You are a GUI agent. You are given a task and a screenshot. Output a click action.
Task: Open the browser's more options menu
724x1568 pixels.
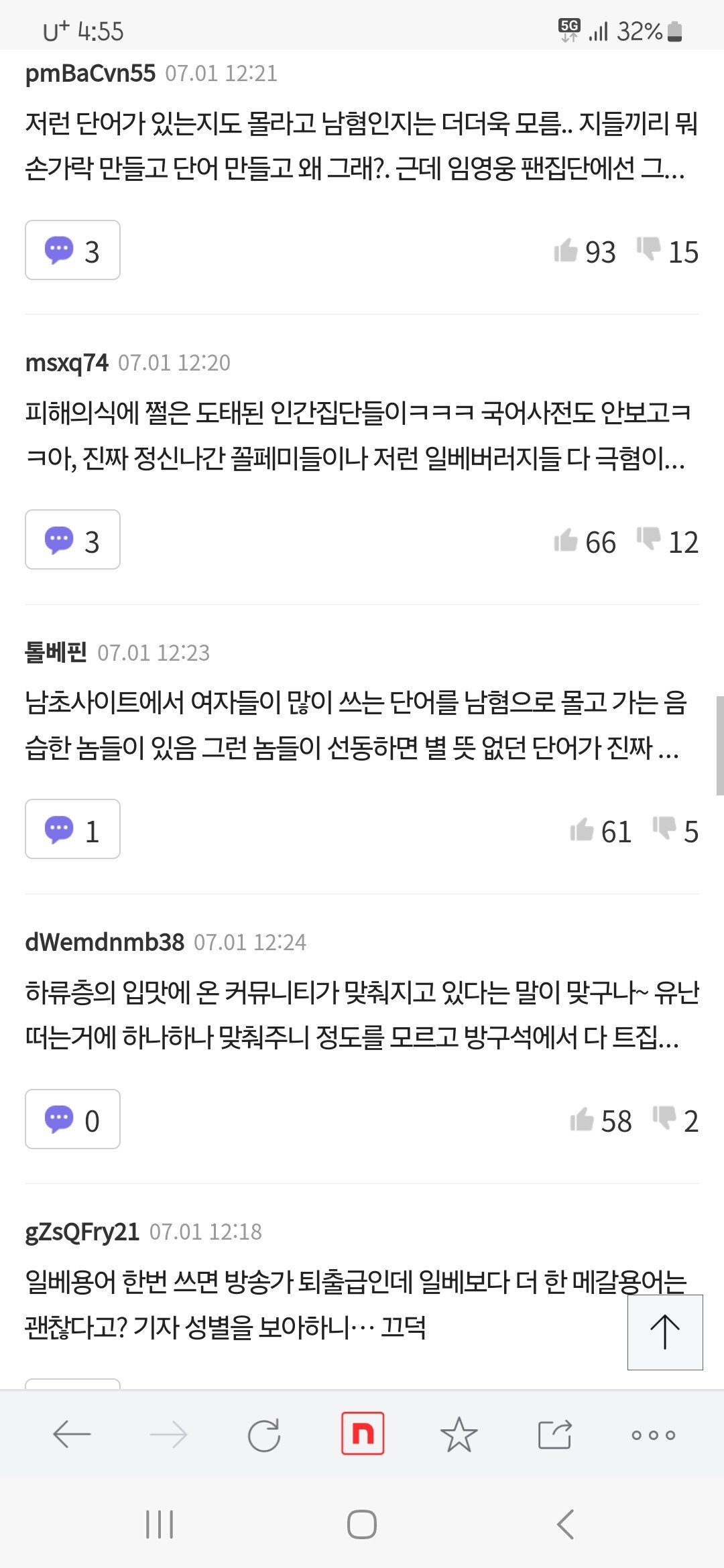pyautogui.click(x=653, y=1435)
